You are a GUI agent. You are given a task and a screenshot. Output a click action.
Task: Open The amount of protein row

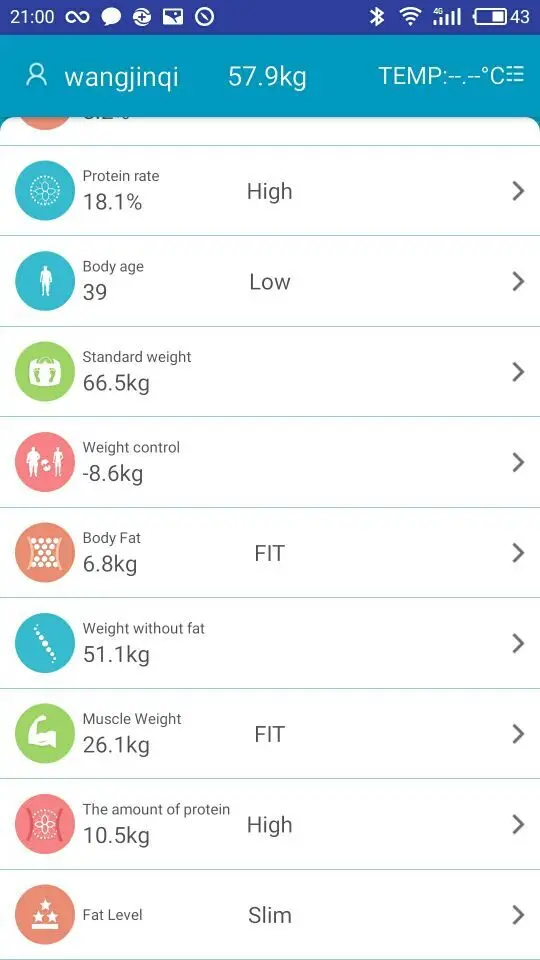[270, 825]
